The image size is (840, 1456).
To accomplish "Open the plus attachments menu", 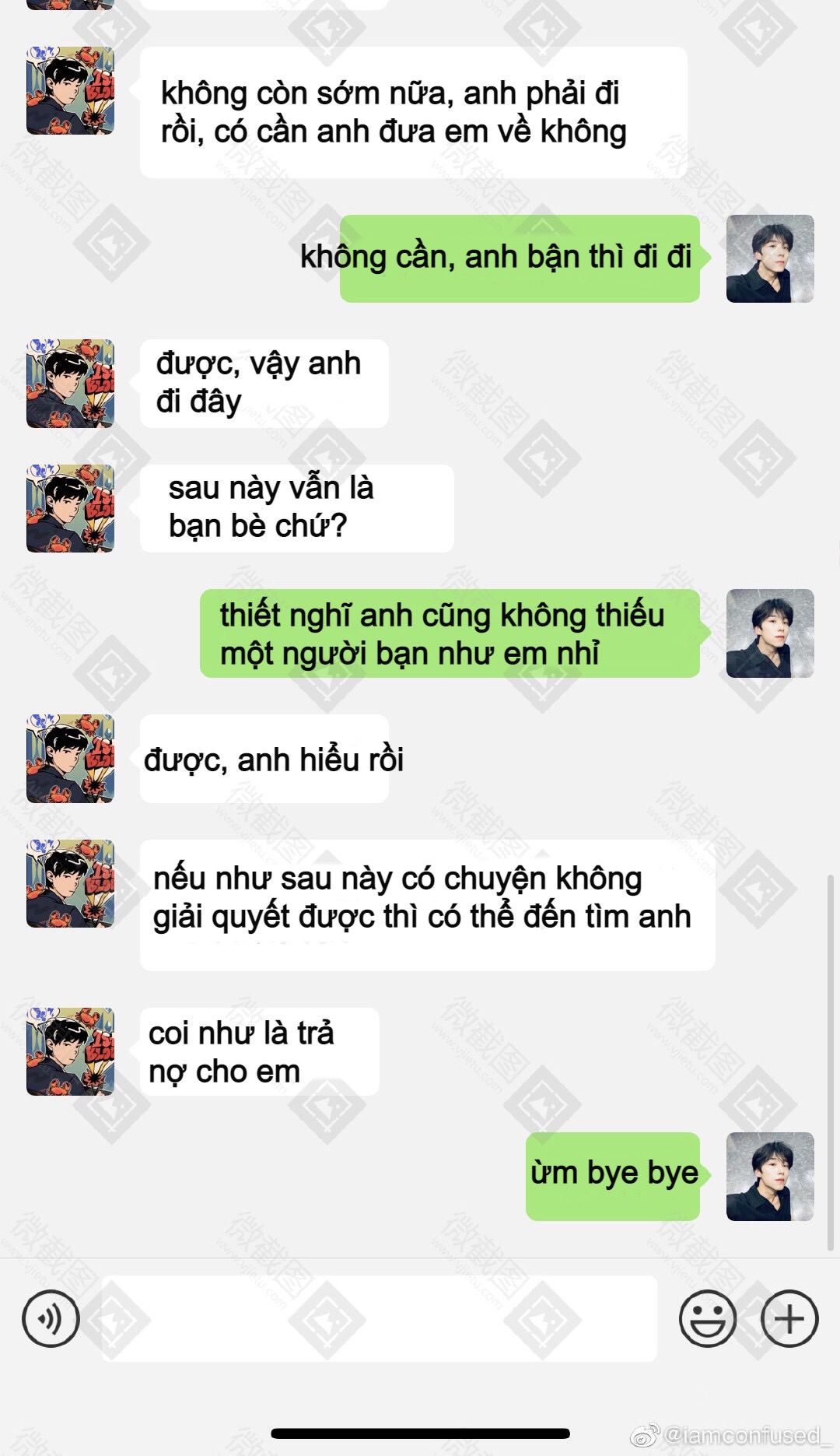I will [x=789, y=1318].
